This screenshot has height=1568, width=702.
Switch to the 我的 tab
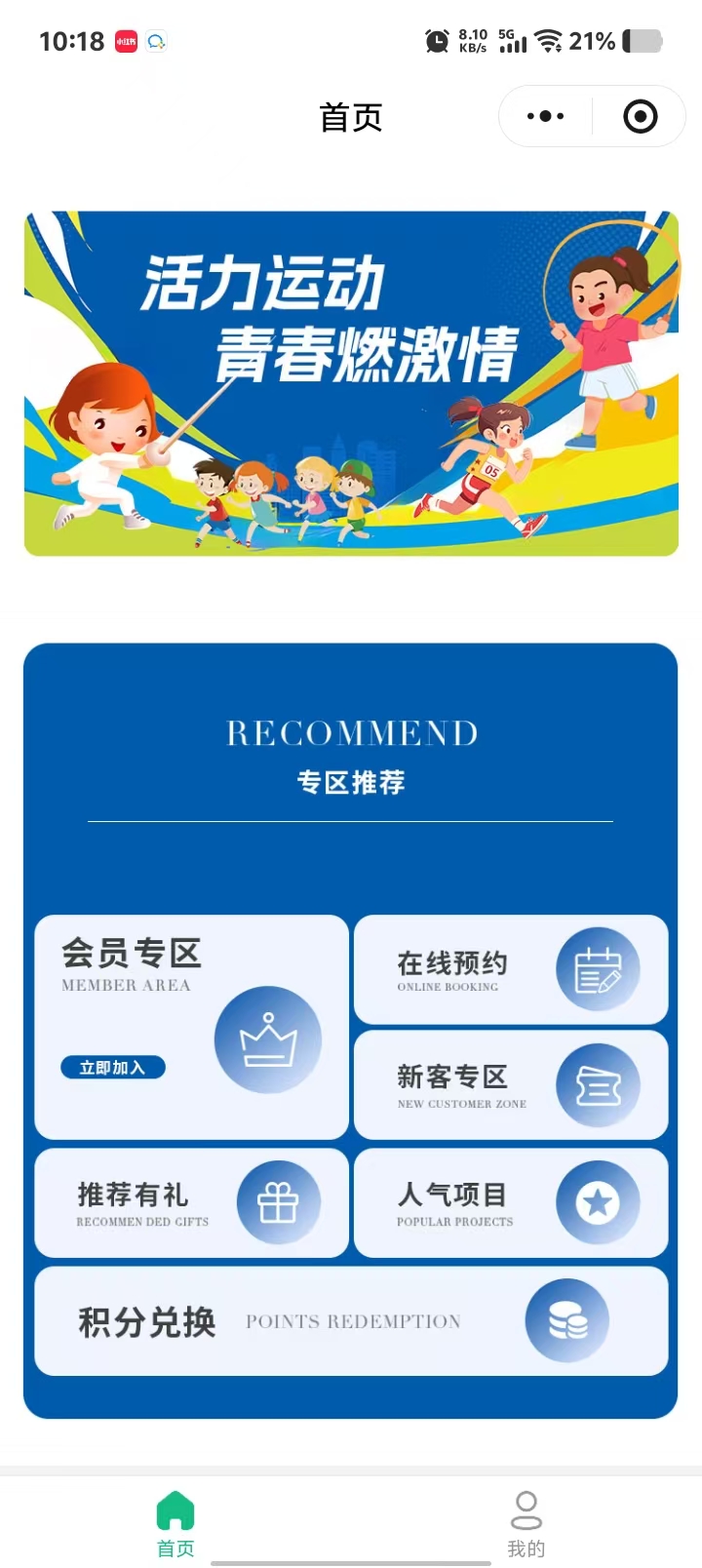[x=526, y=1523]
